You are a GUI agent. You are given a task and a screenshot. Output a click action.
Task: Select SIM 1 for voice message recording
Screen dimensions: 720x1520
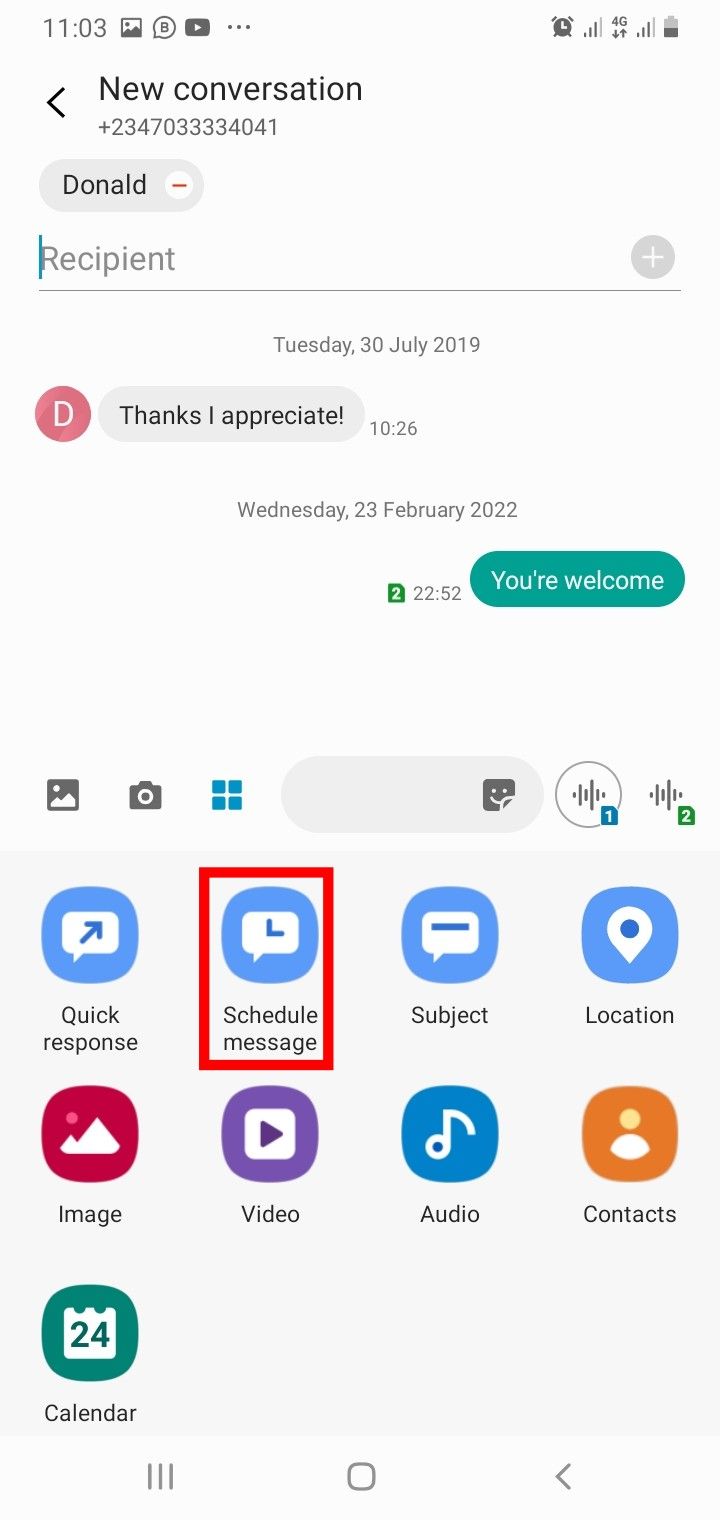tap(588, 794)
